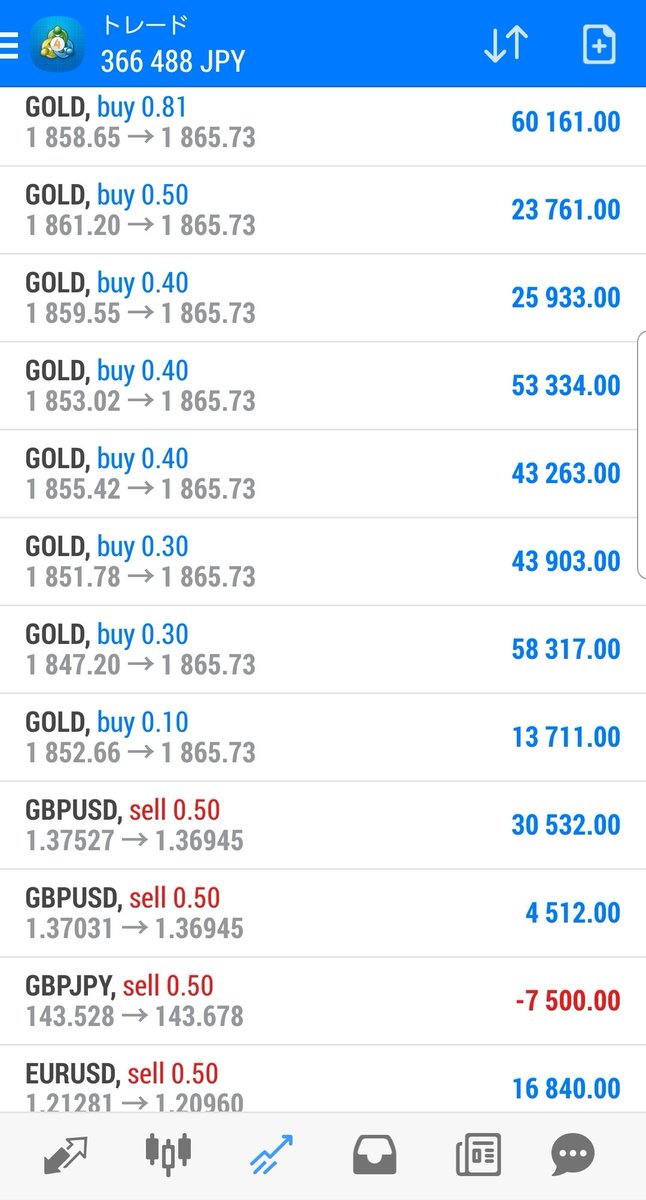Open the GOLD buy 0.81 position
This screenshot has height=1200, width=646.
322,123
